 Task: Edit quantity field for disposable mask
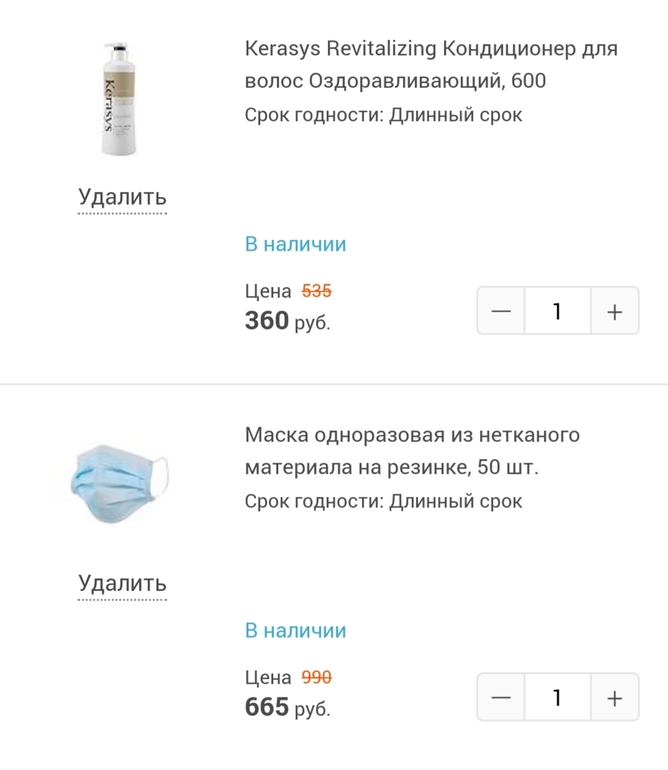557,698
